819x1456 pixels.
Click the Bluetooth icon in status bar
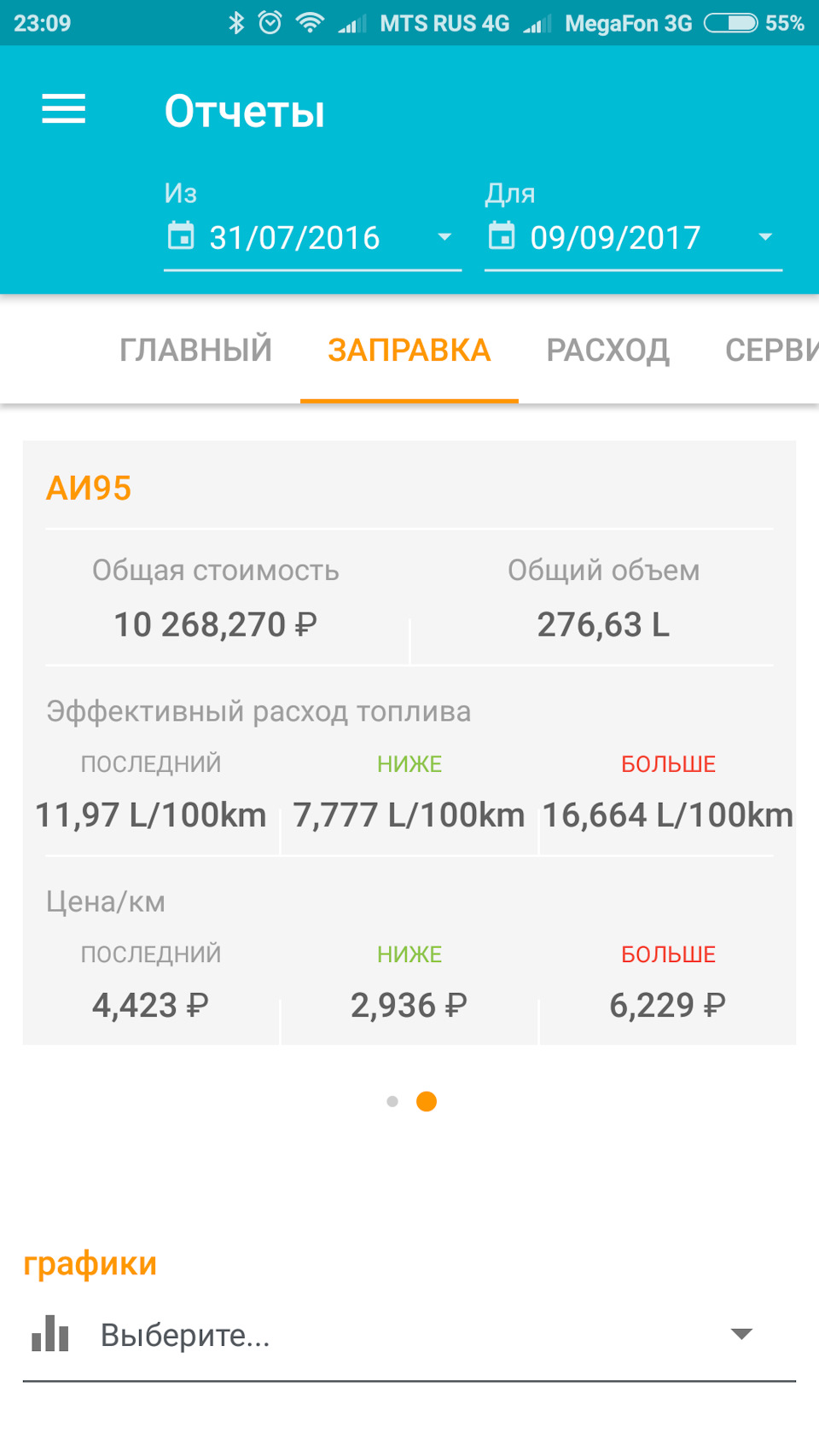click(236, 22)
